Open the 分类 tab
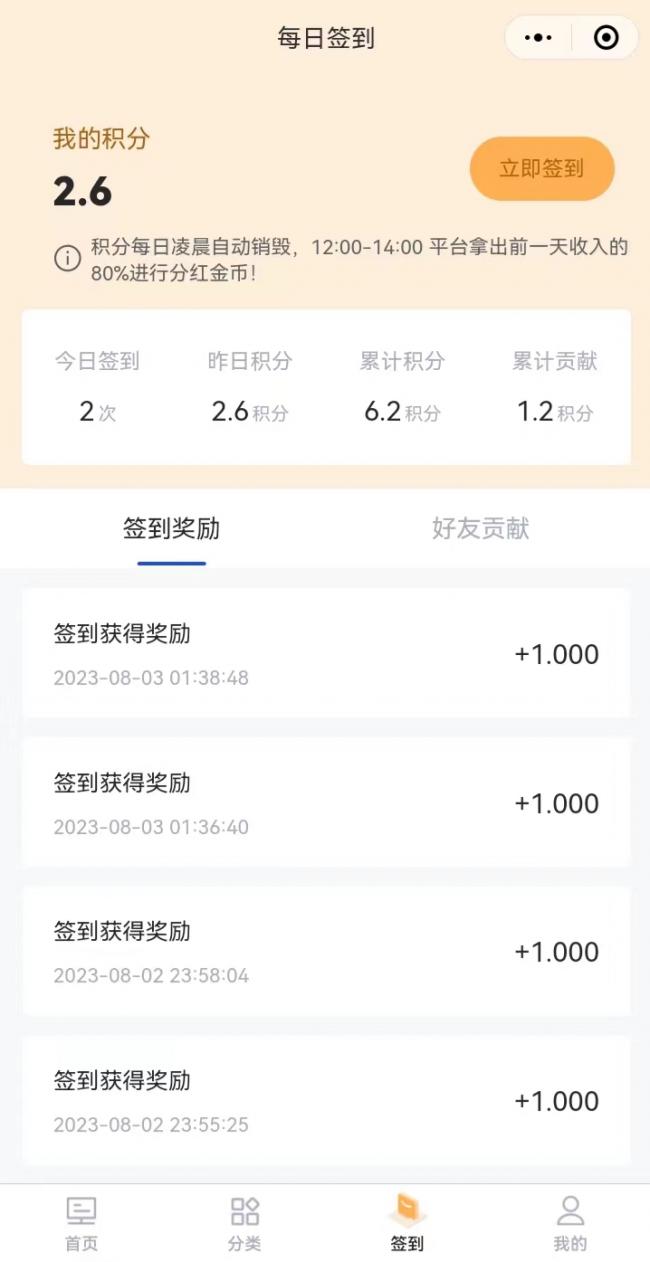This screenshot has height=1262, width=650. pyautogui.click(x=245, y=1223)
